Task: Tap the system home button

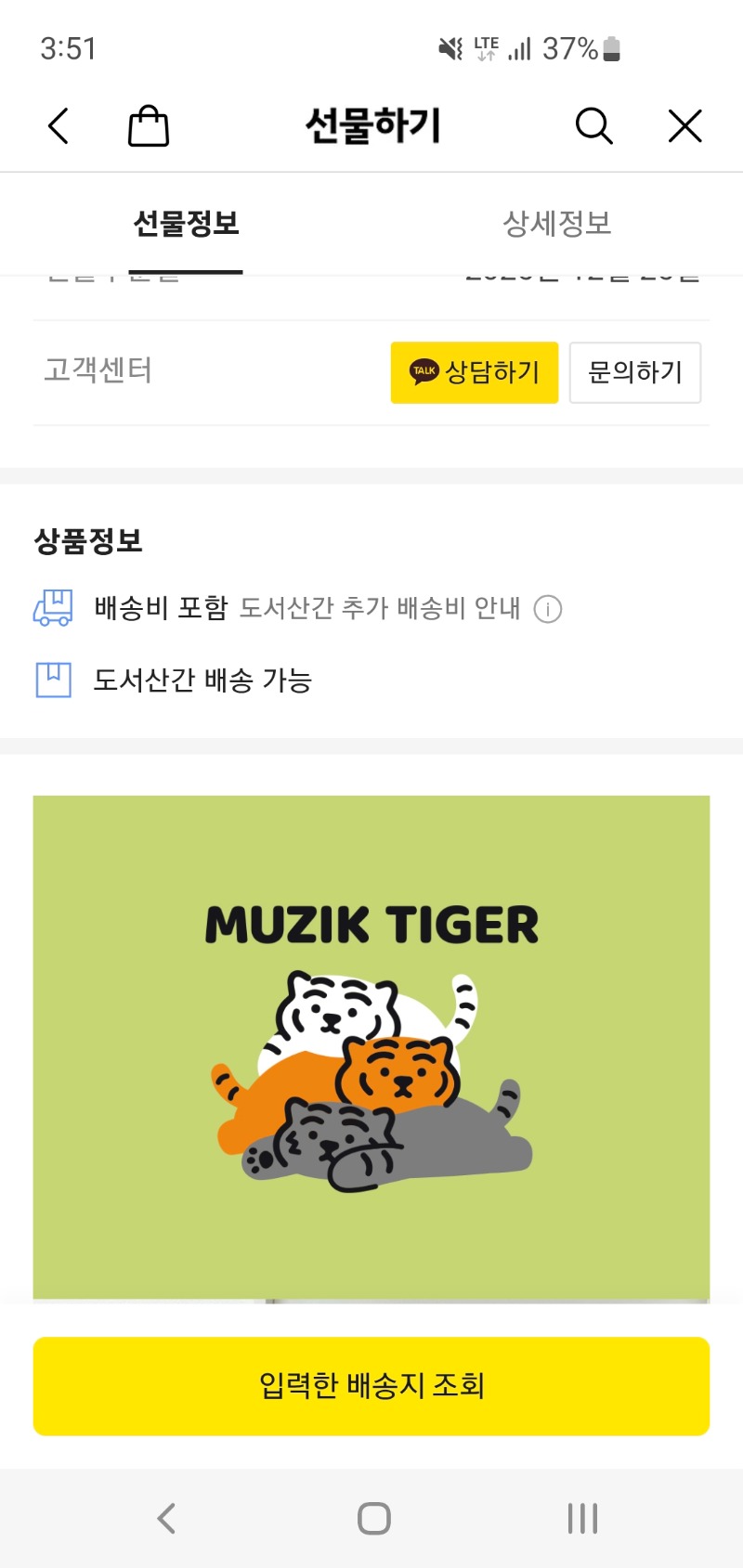Action: [373, 1519]
